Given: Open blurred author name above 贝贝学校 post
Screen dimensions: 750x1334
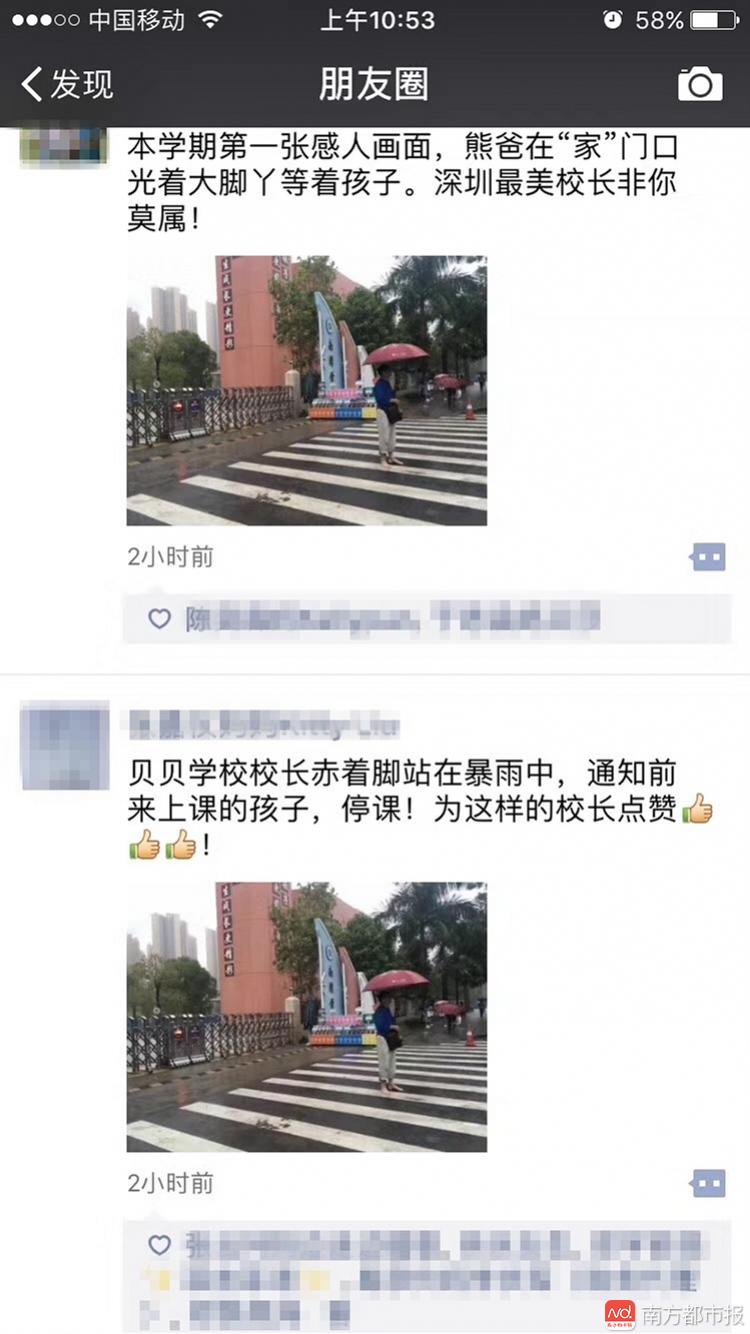Looking at the screenshot, I should [264, 723].
